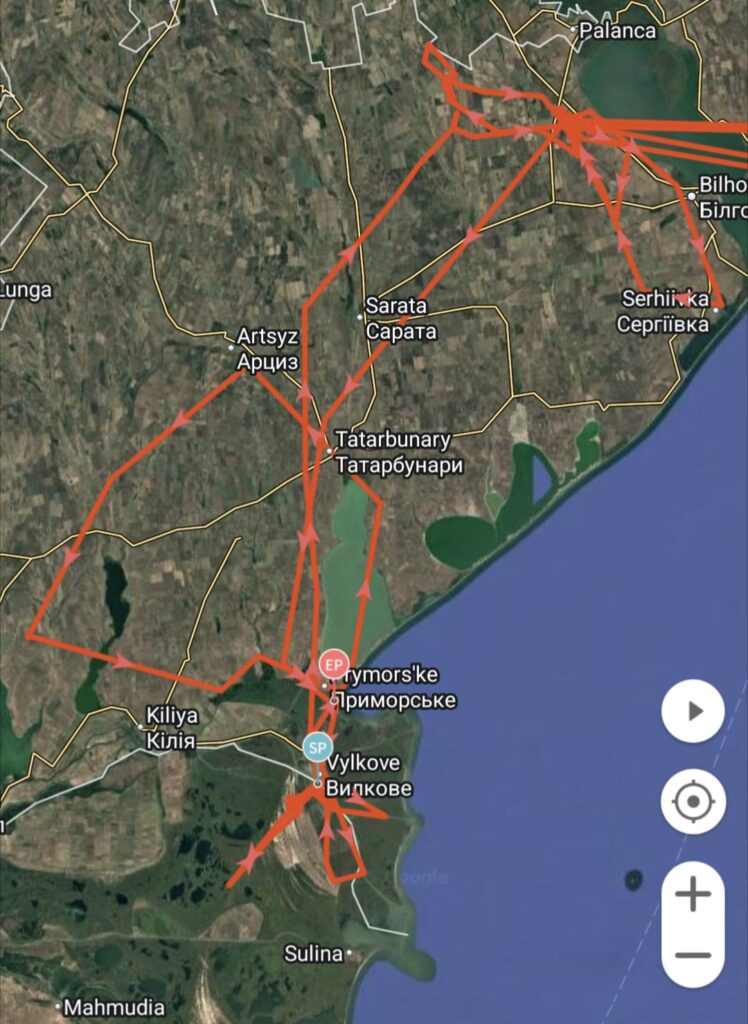The width and height of the screenshot is (748, 1024).
Task: Zoom out of the map
Action: (692, 955)
